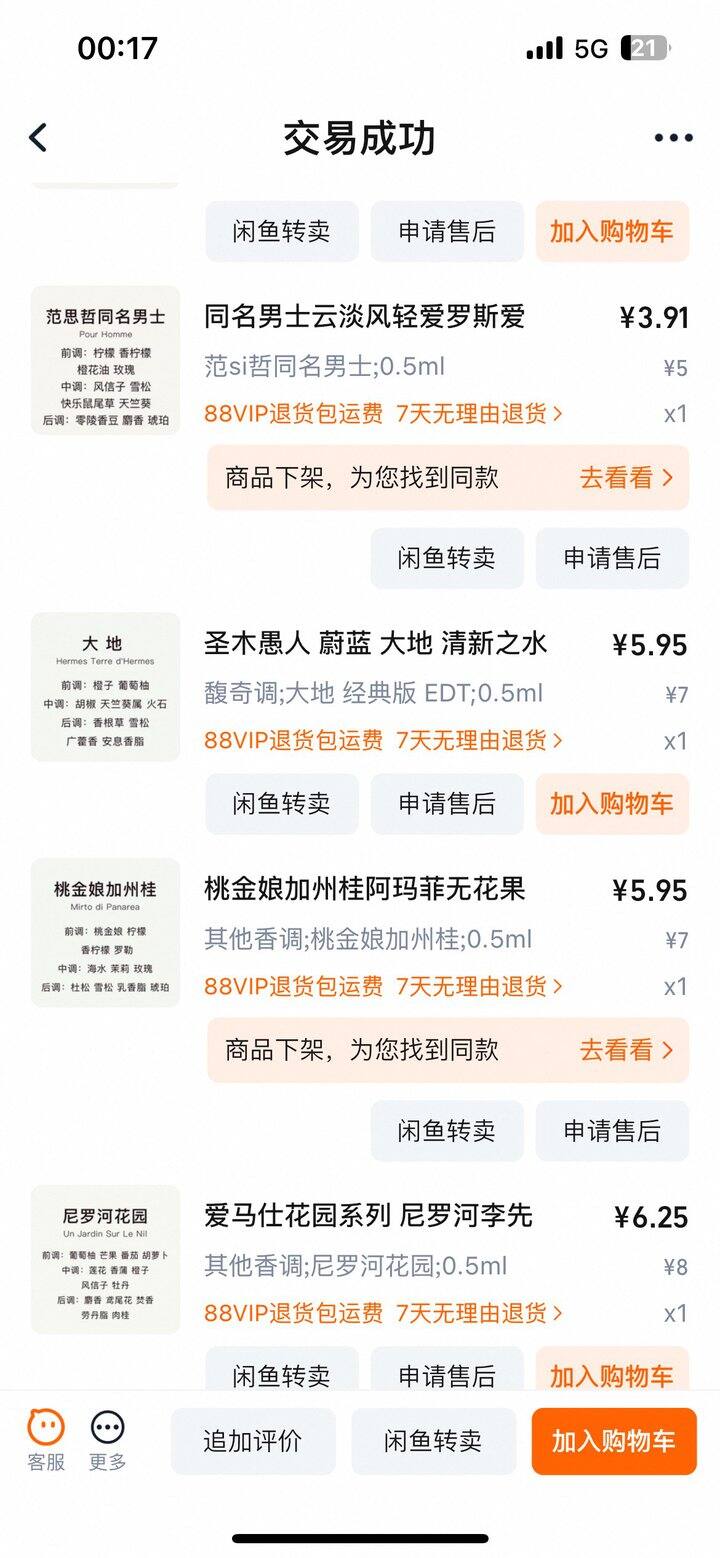This screenshot has width=720, height=1558.
Task: Tap 闲鱼转卖 in the bottom bar
Action: pyautogui.click(x=434, y=1441)
